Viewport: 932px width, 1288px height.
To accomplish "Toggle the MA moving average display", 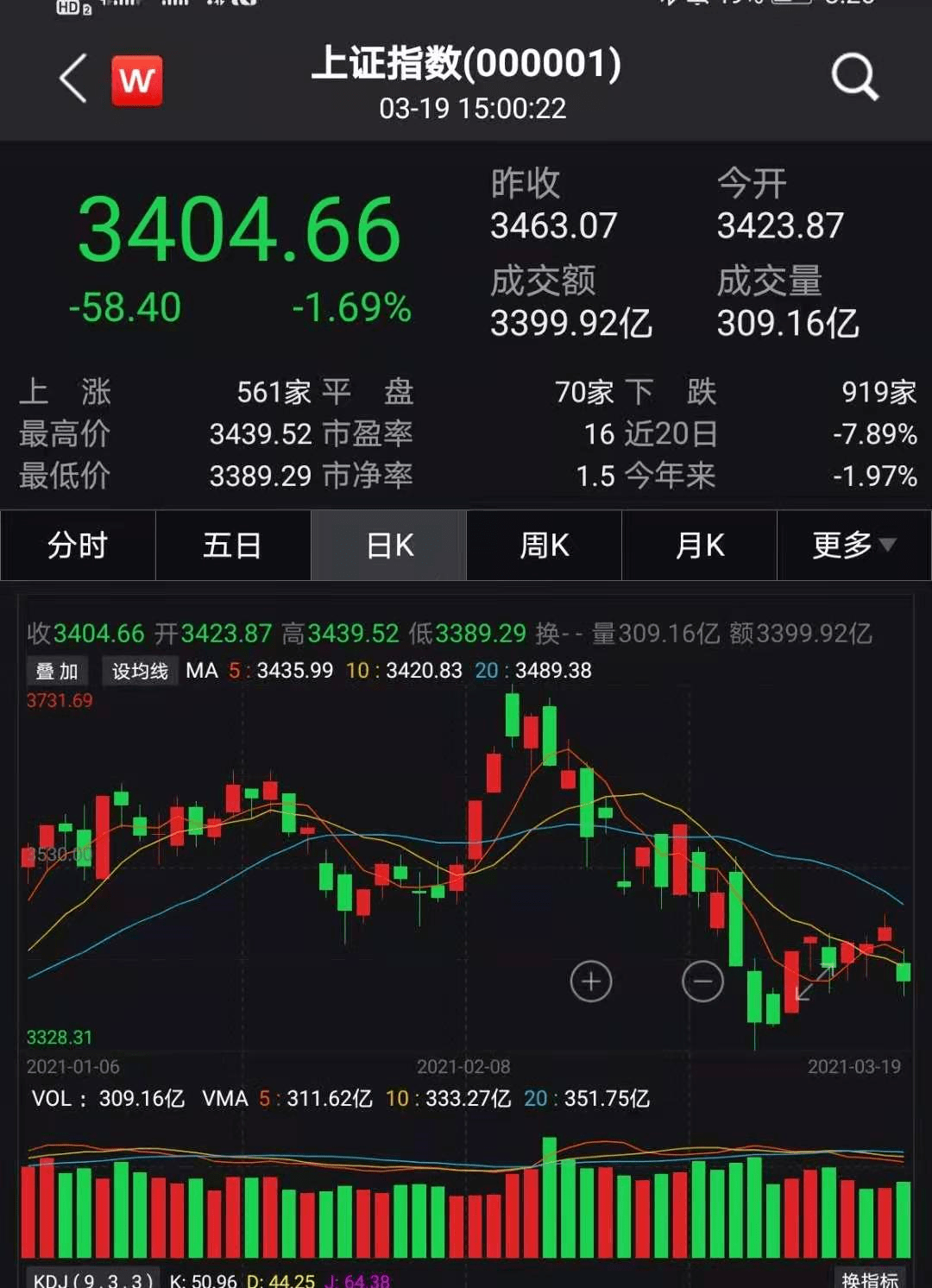I will coord(204,671).
